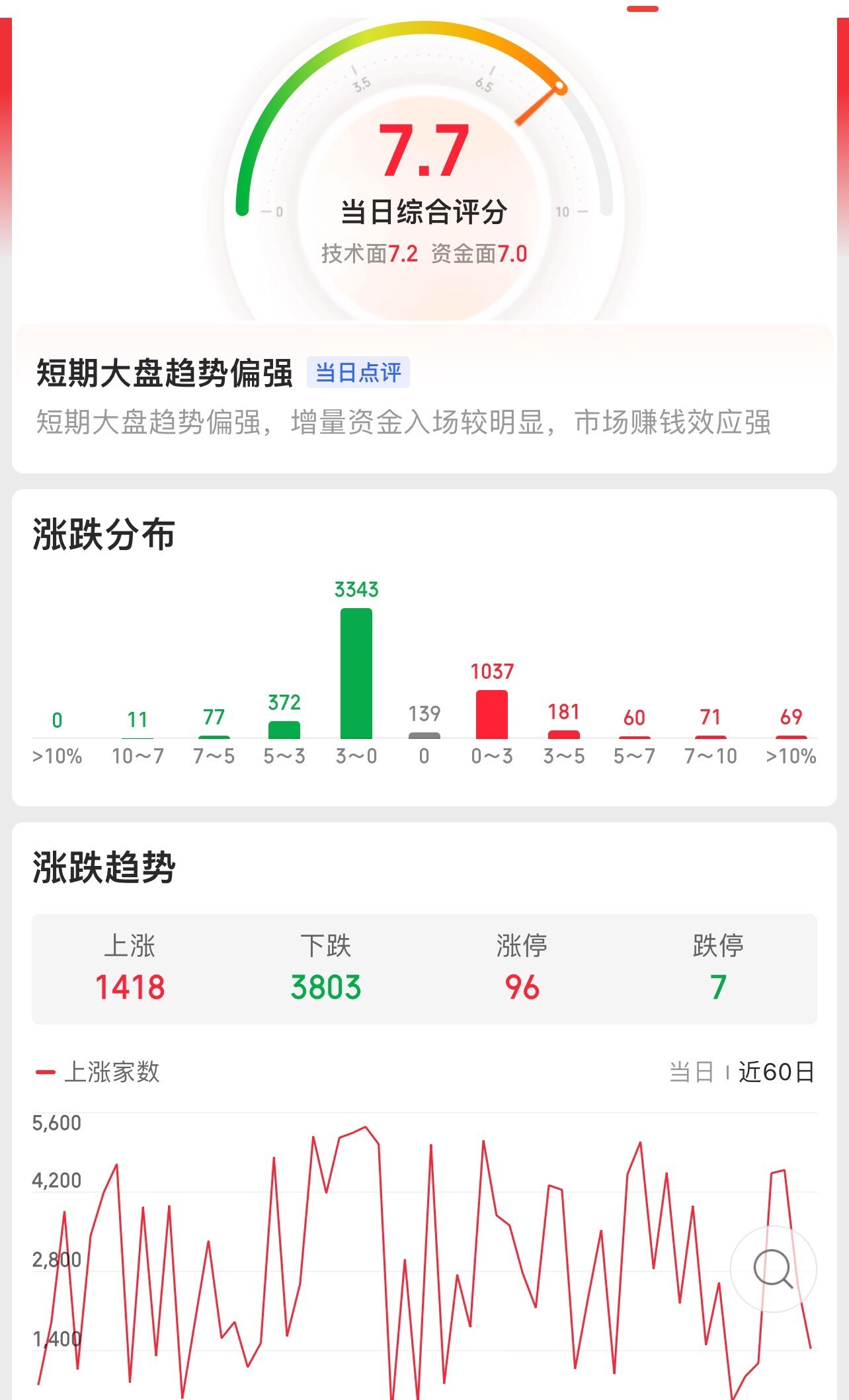Screen dimensions: 849x1400
Task: Open the 当日点评 tag
Action: [x=358, y=372]
